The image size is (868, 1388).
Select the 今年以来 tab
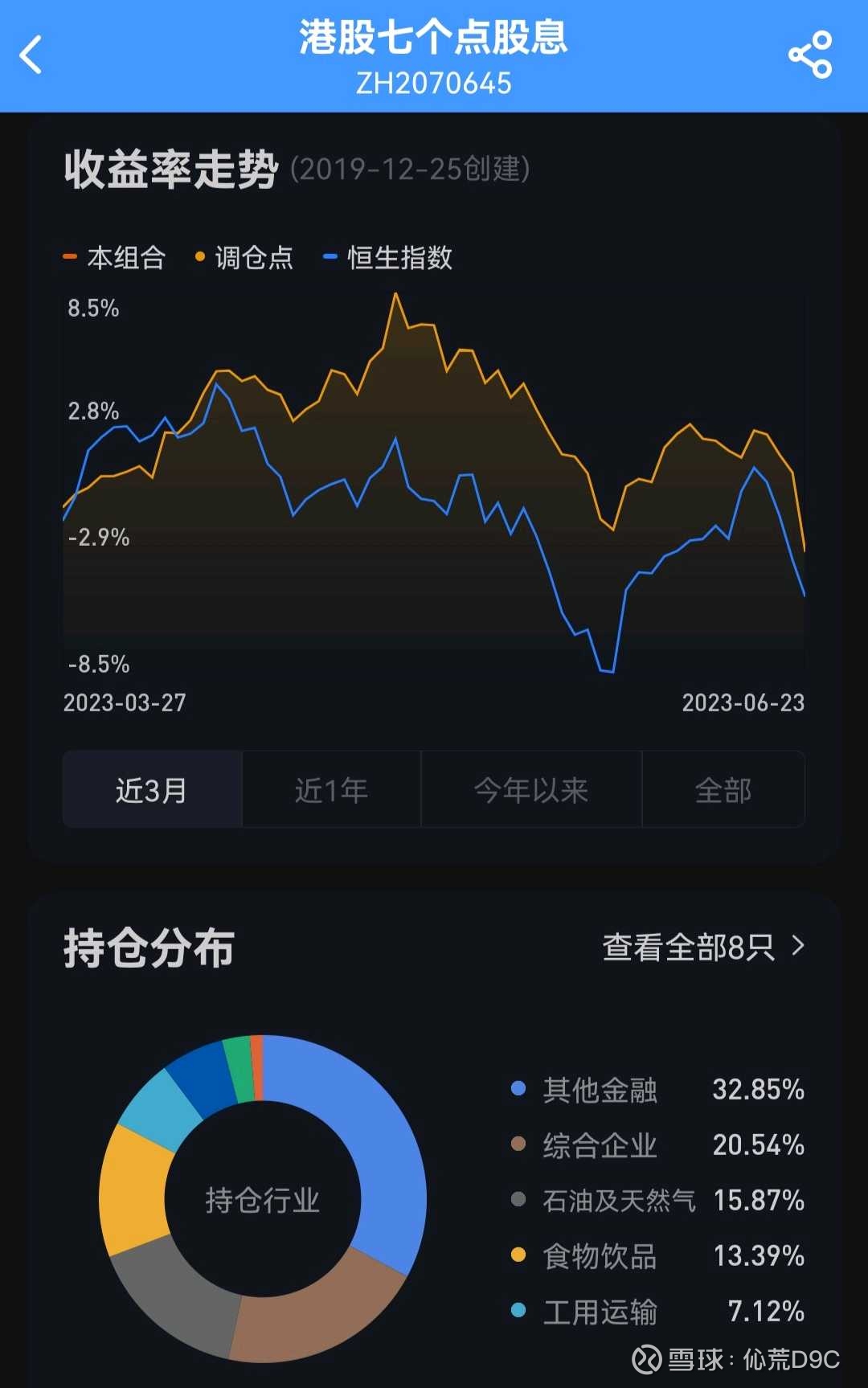[x=530, y=790]
